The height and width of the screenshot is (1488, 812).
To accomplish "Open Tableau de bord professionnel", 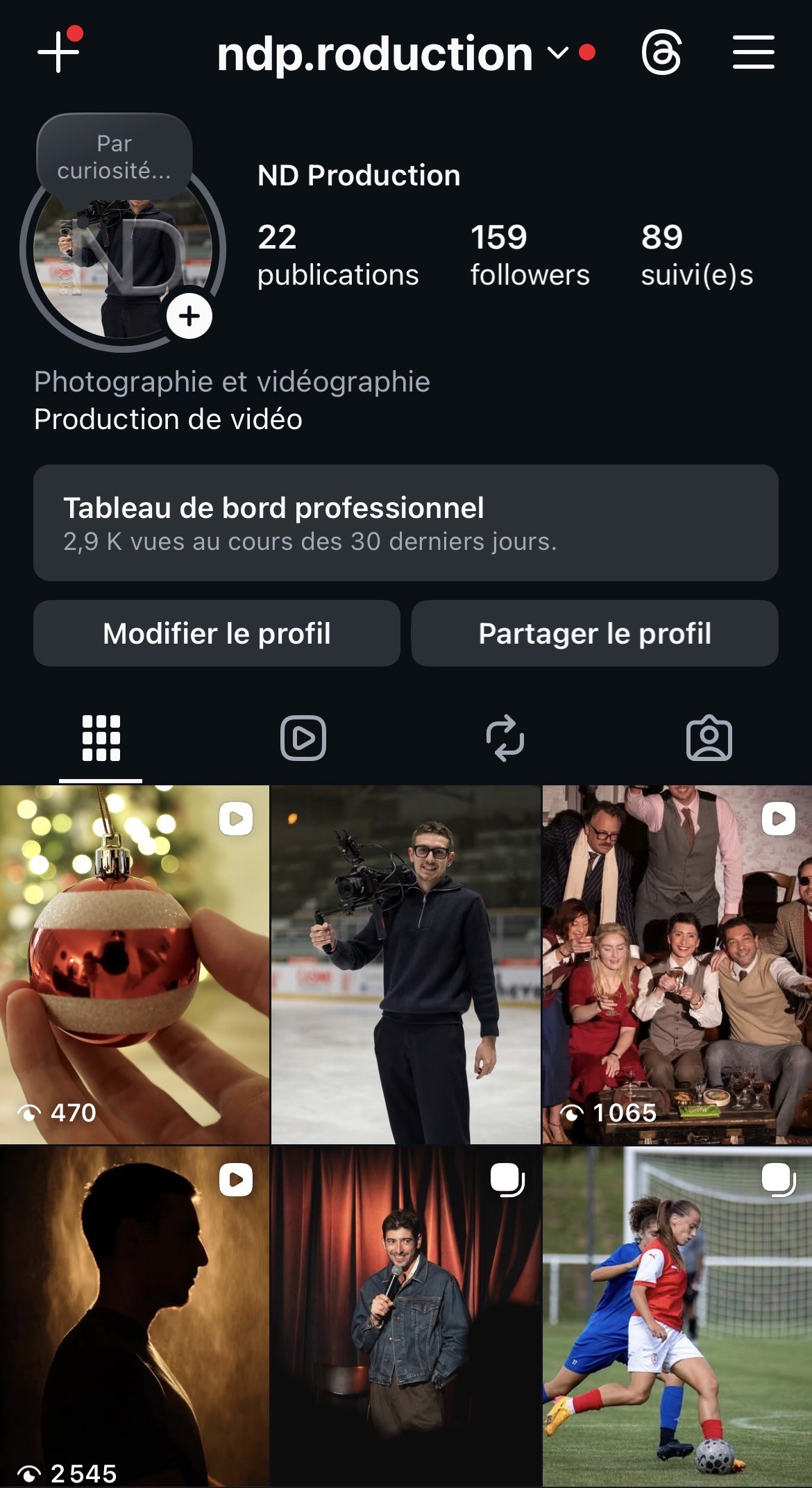I will [405, 523].
